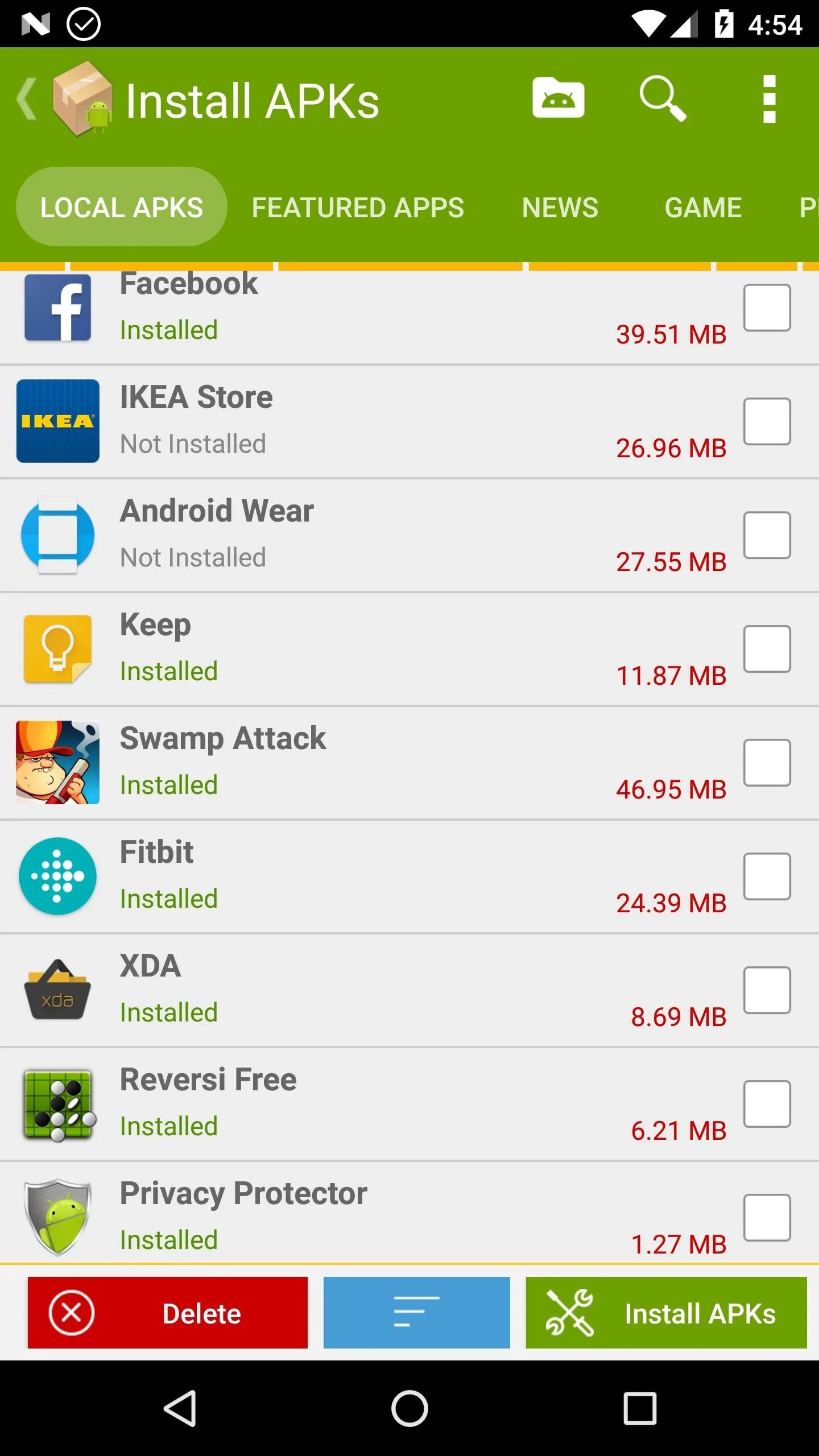
Task: Open the overflow menu
Action: pos(769,98)
